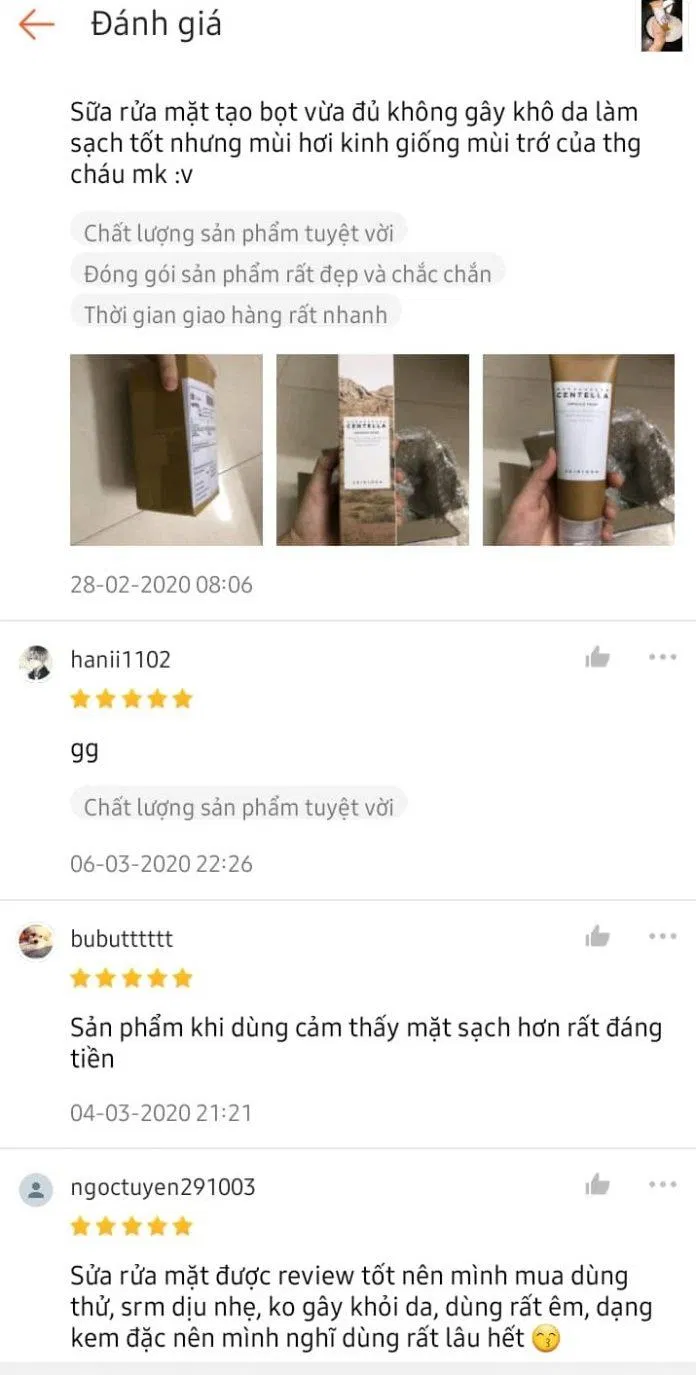View the review photo of the Centella box
This screenshot has width=696, height=1375.
click(372, 449)
